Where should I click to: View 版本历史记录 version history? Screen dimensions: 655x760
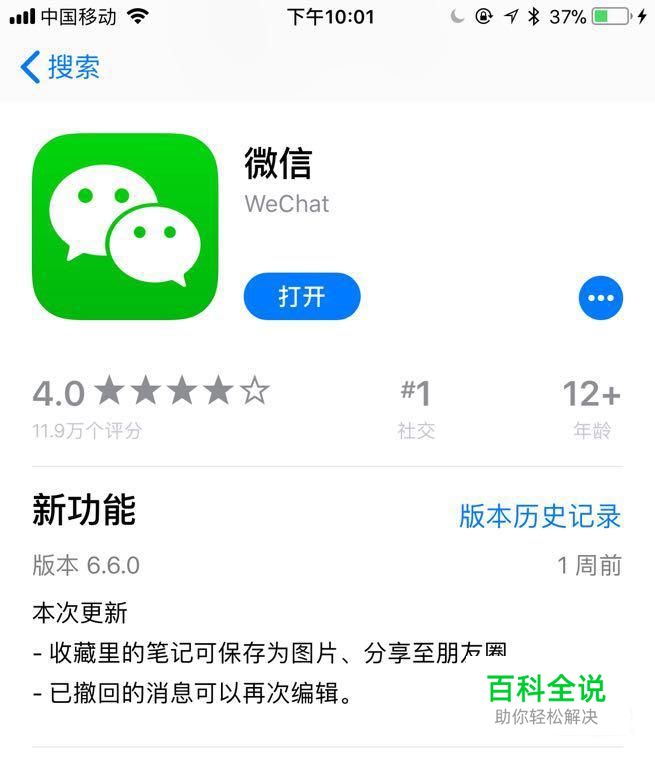pyautogui.click(x=540, y=516)
